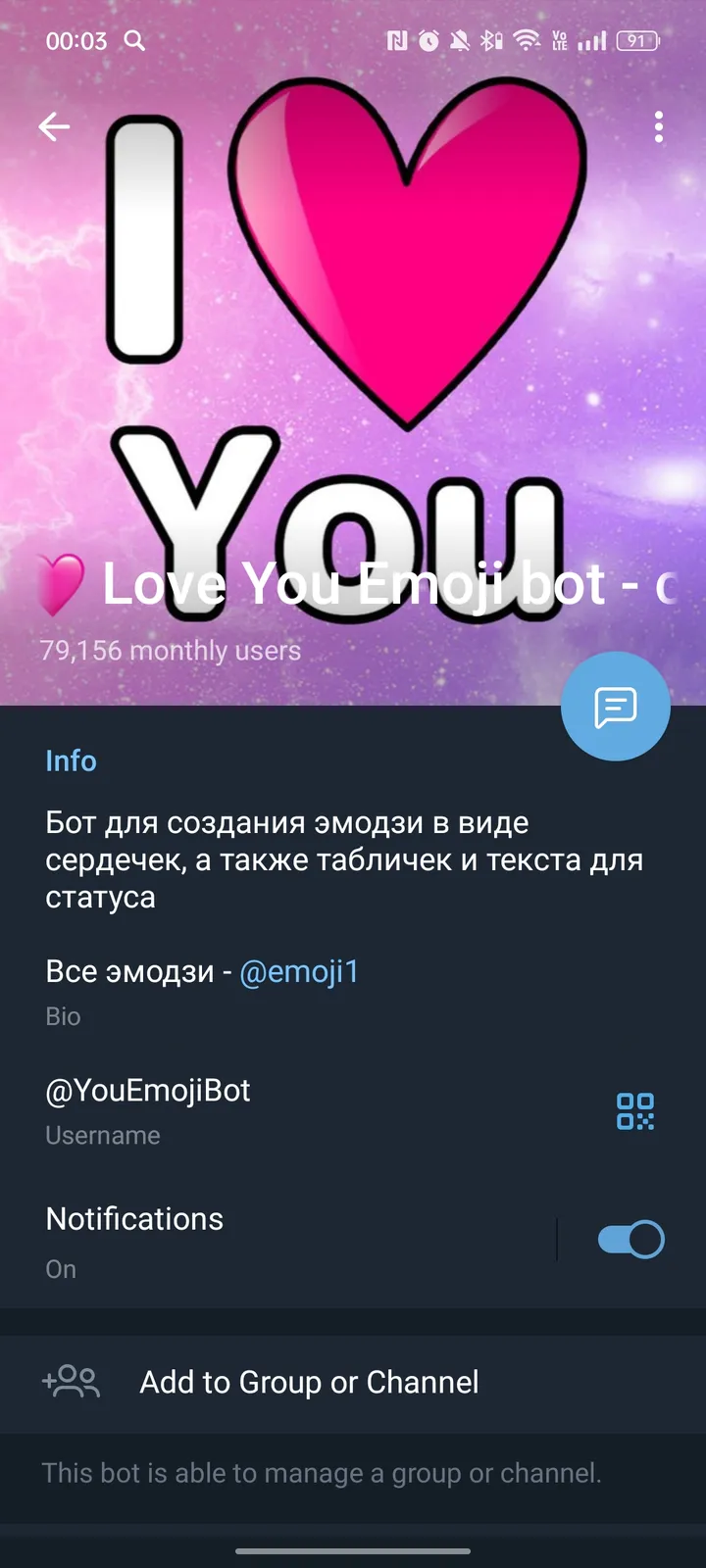Screen dimensions: 706x1568
Task: Tap the Add to Group or Channel people icon
Action: (x=72, y=1382)
